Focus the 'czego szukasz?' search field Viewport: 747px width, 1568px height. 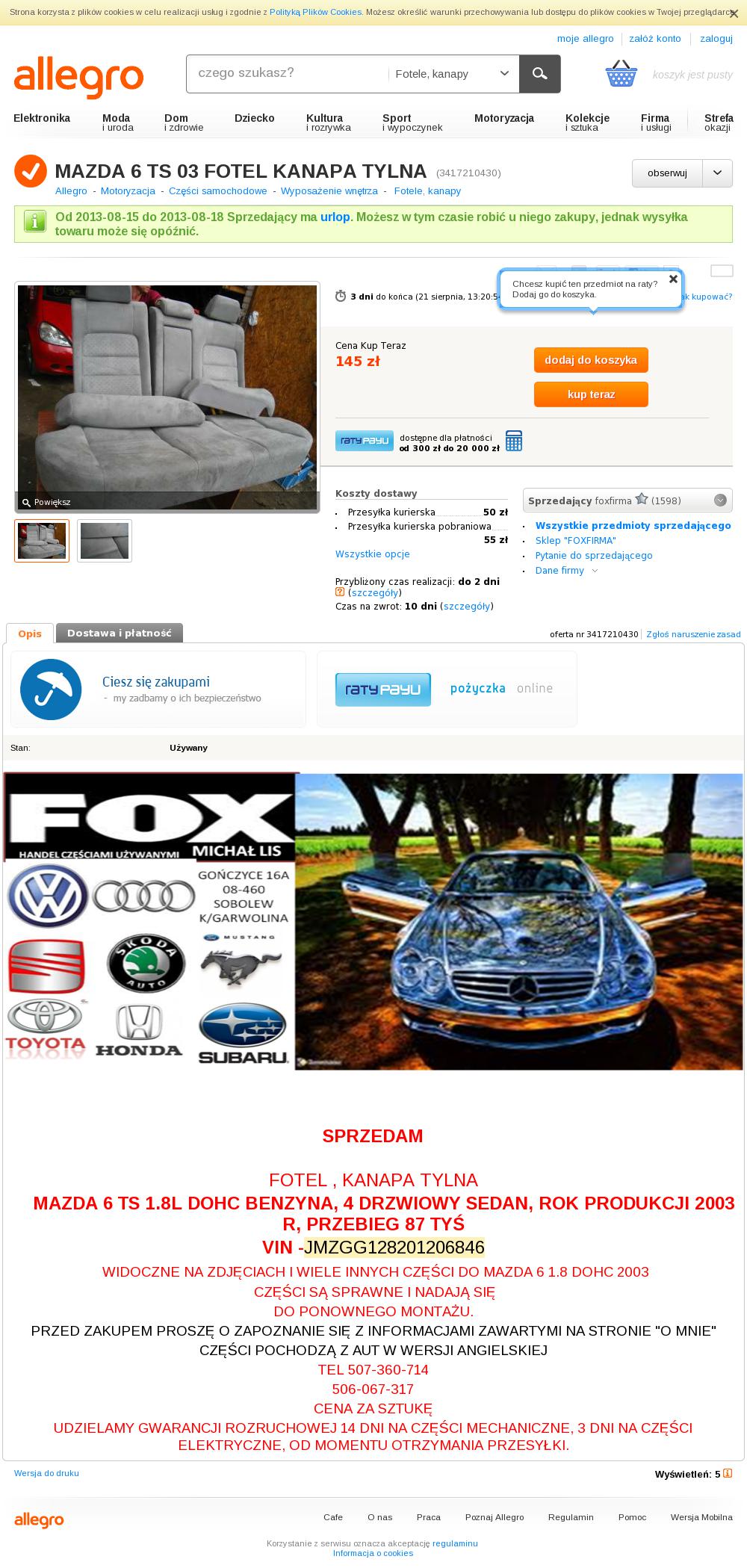tap(288, 73)
